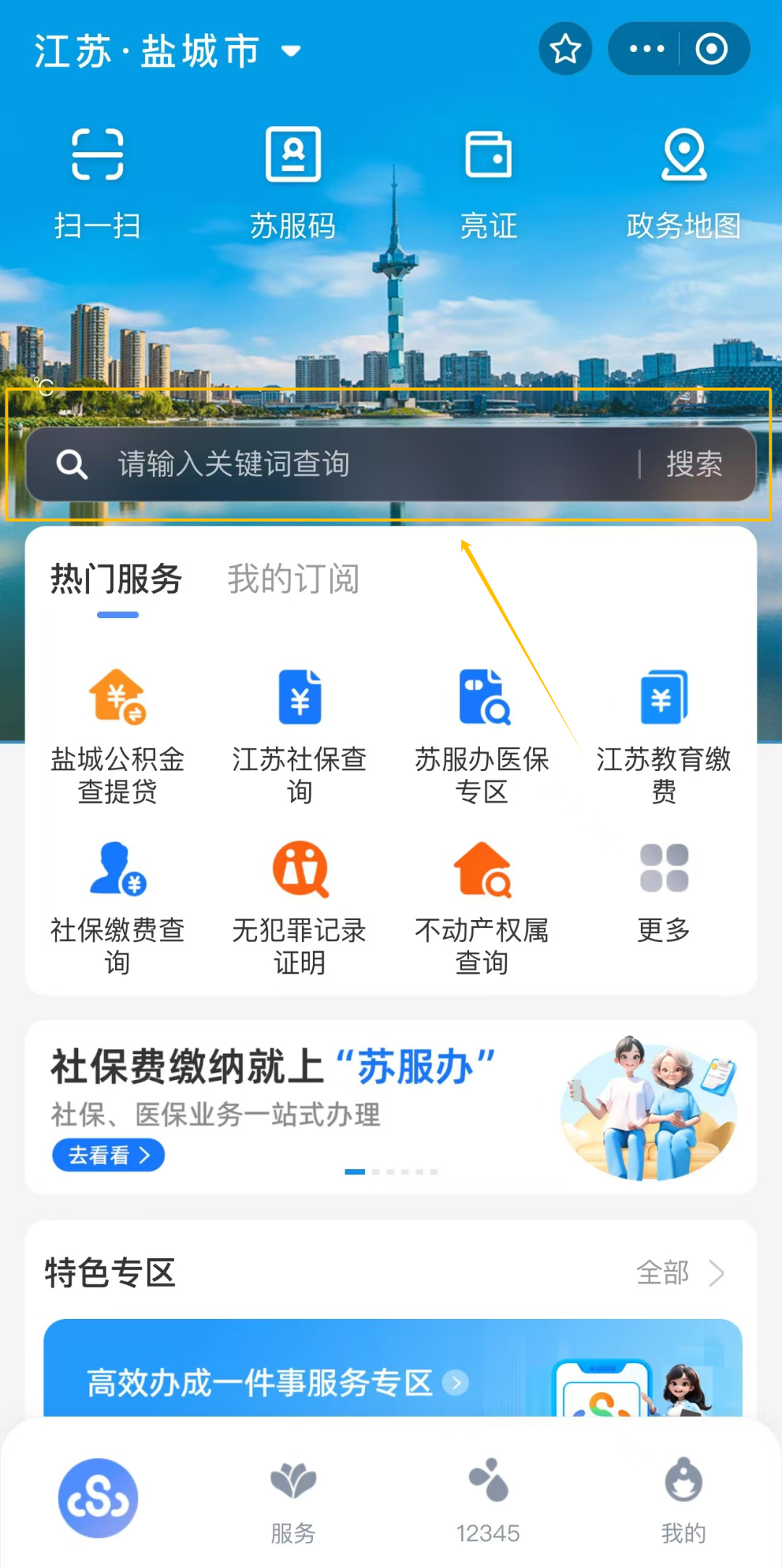Switch to the 12345 tab
The width and height of the screenshot is (782, 1568).
pos(488,1499)
